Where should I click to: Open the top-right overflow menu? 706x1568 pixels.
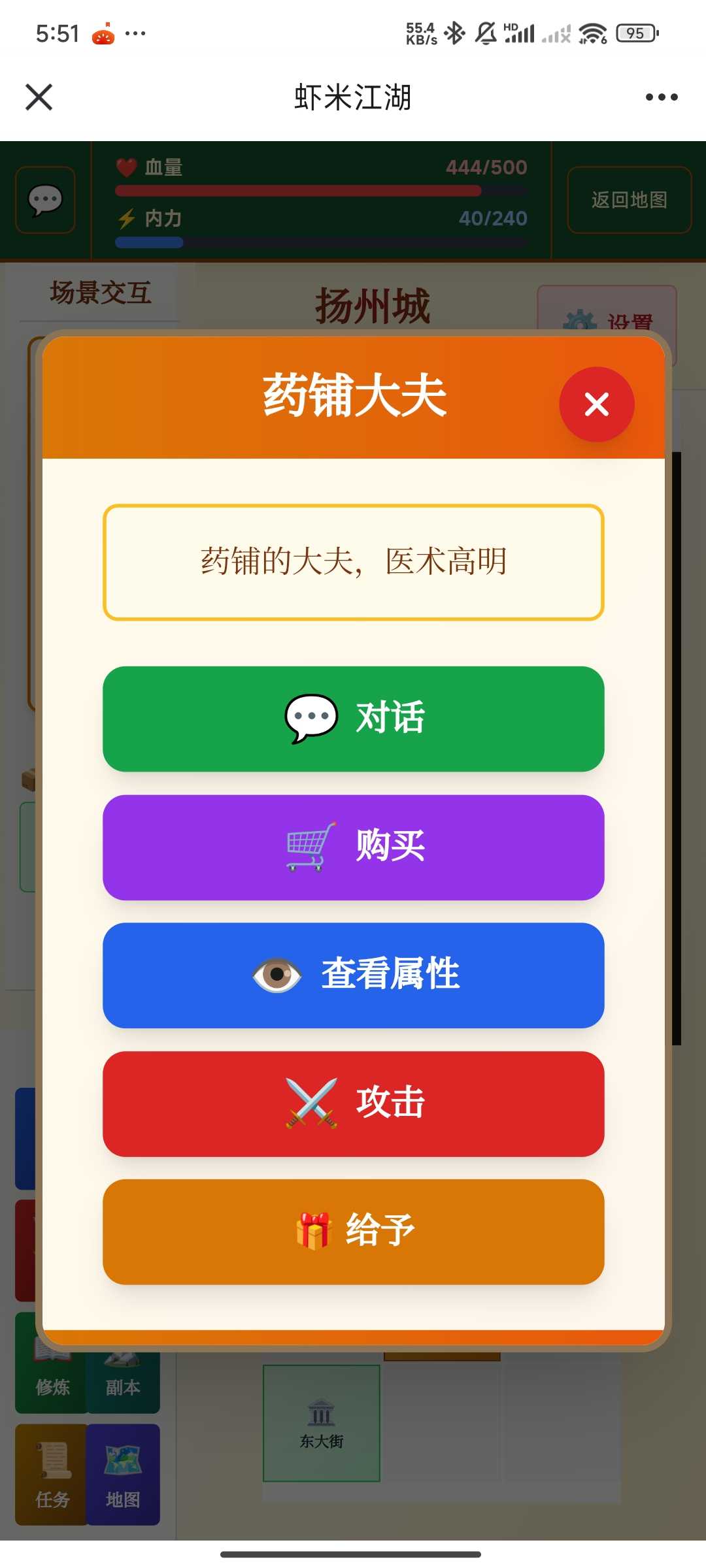661,97
